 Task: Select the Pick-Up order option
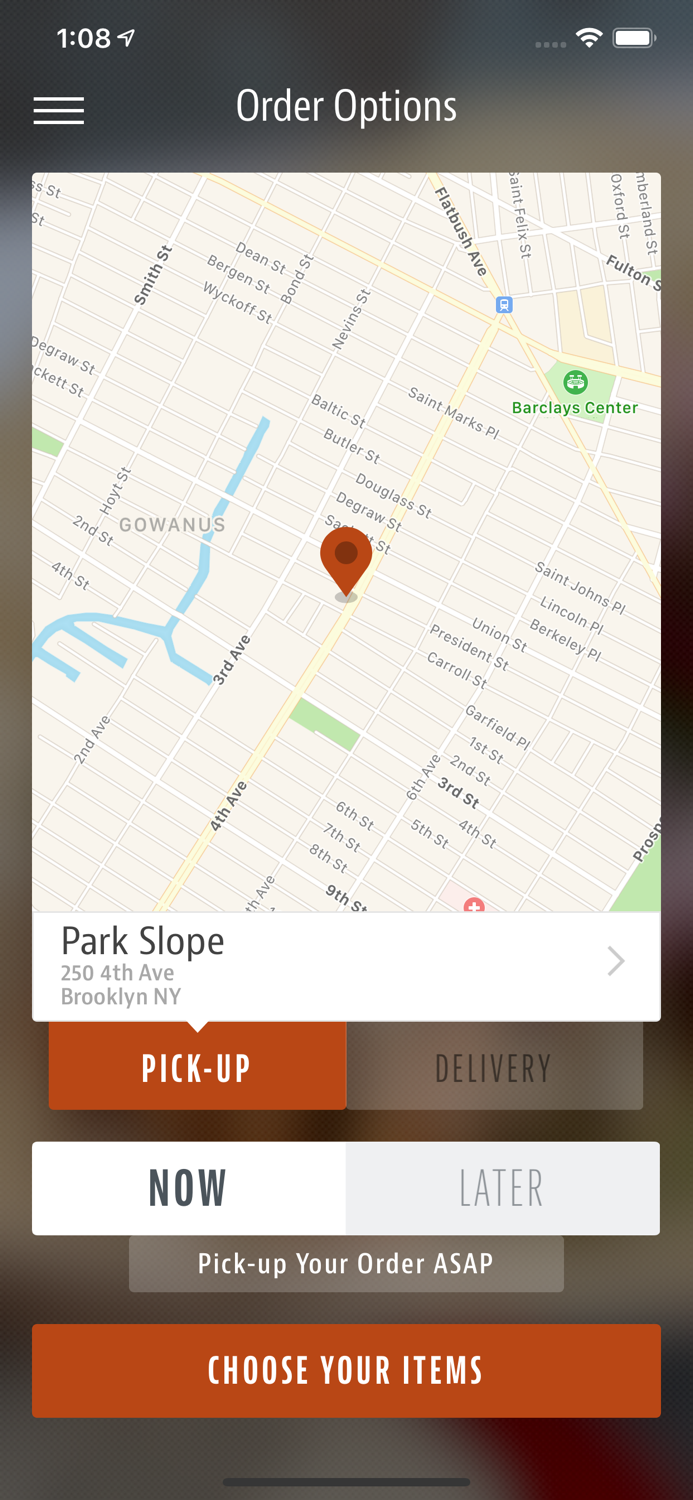point(197,1066)
